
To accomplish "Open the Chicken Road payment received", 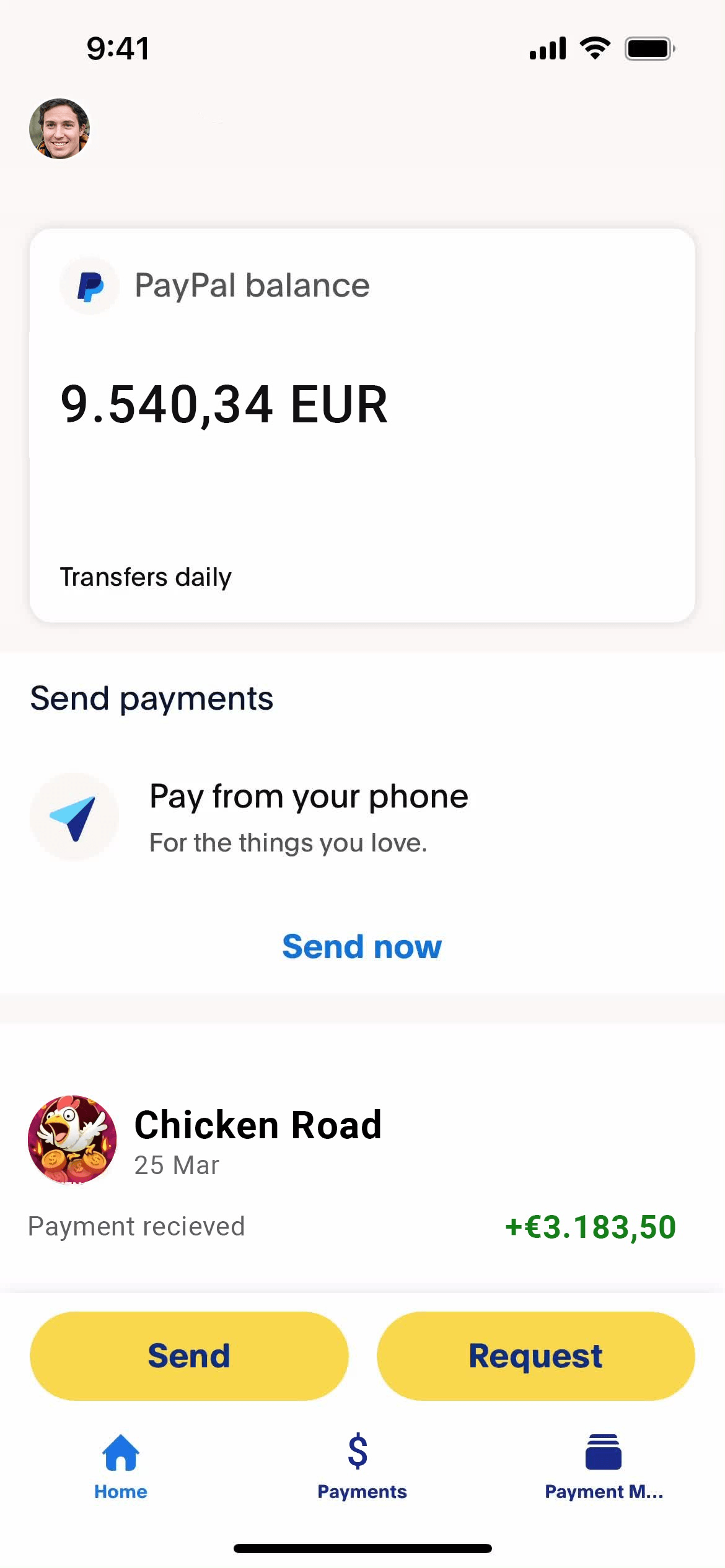I will (352, 1170).
